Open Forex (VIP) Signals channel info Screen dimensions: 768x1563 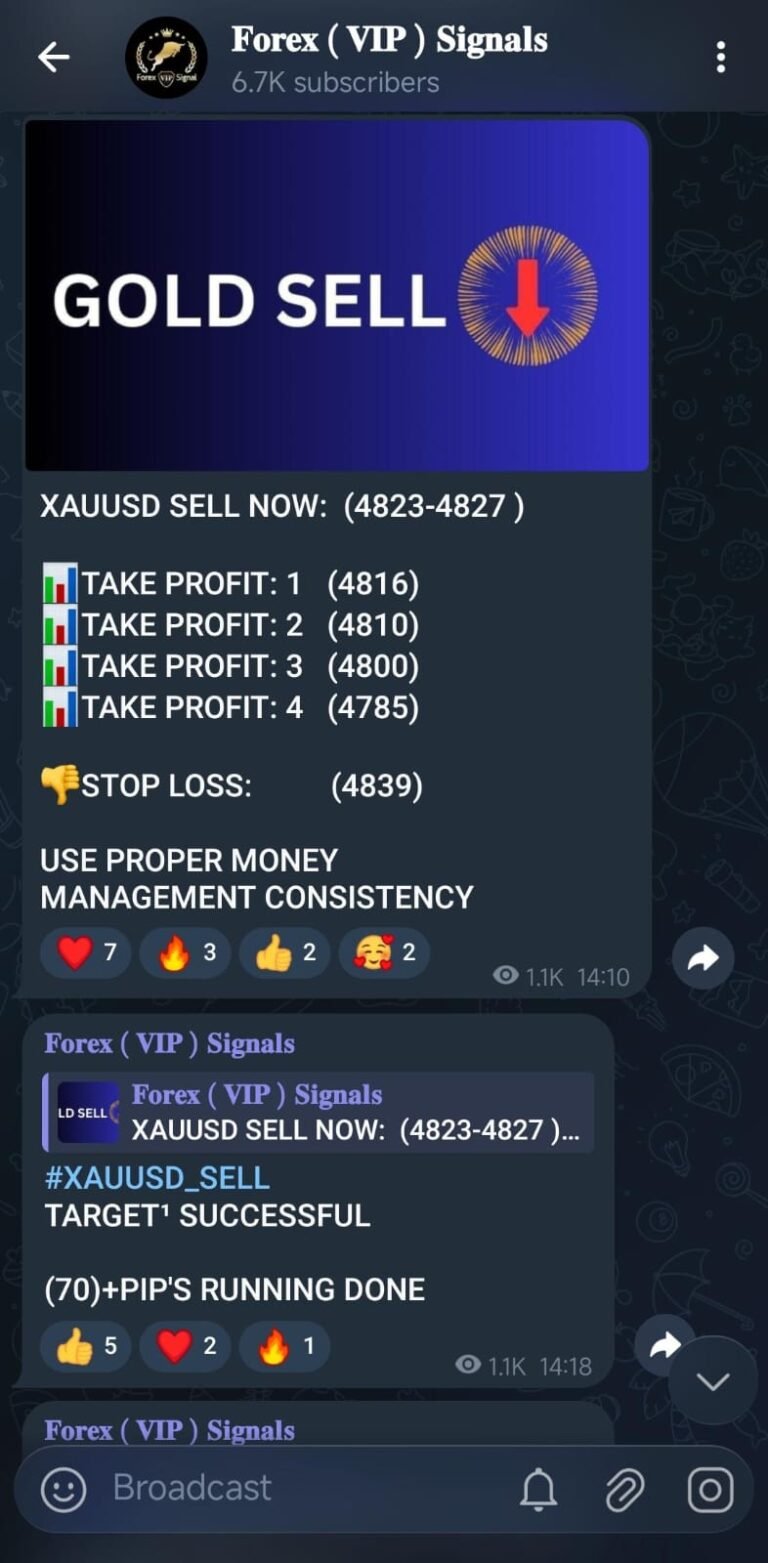pos(388,56)
